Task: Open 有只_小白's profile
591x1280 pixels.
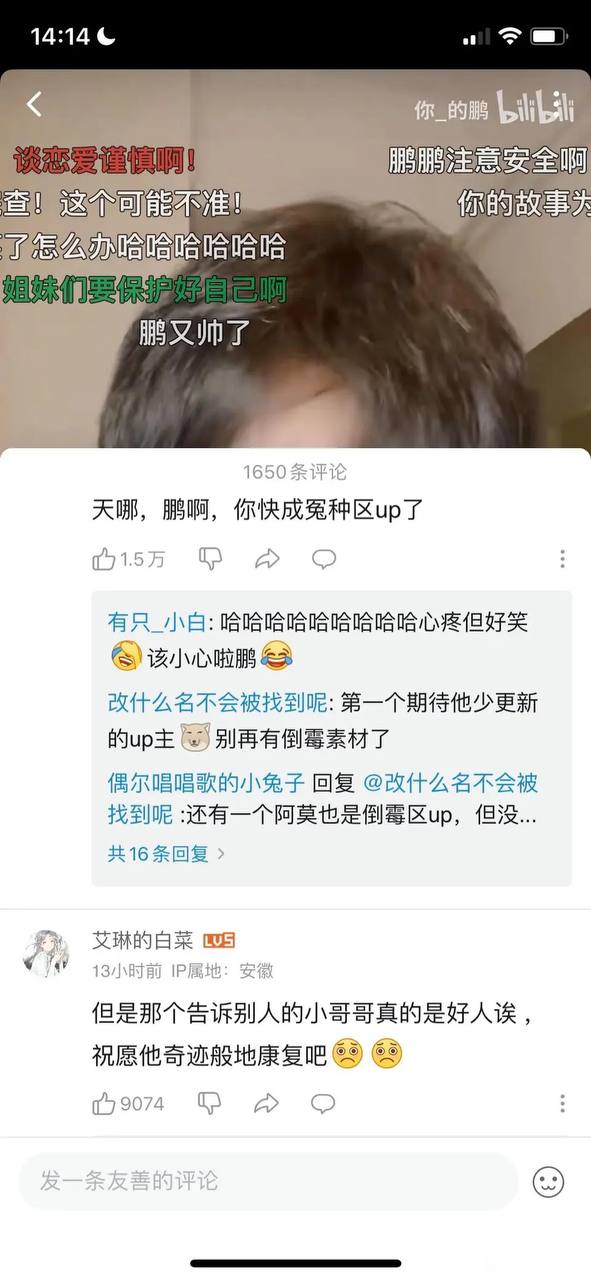Action: point(157,622)
